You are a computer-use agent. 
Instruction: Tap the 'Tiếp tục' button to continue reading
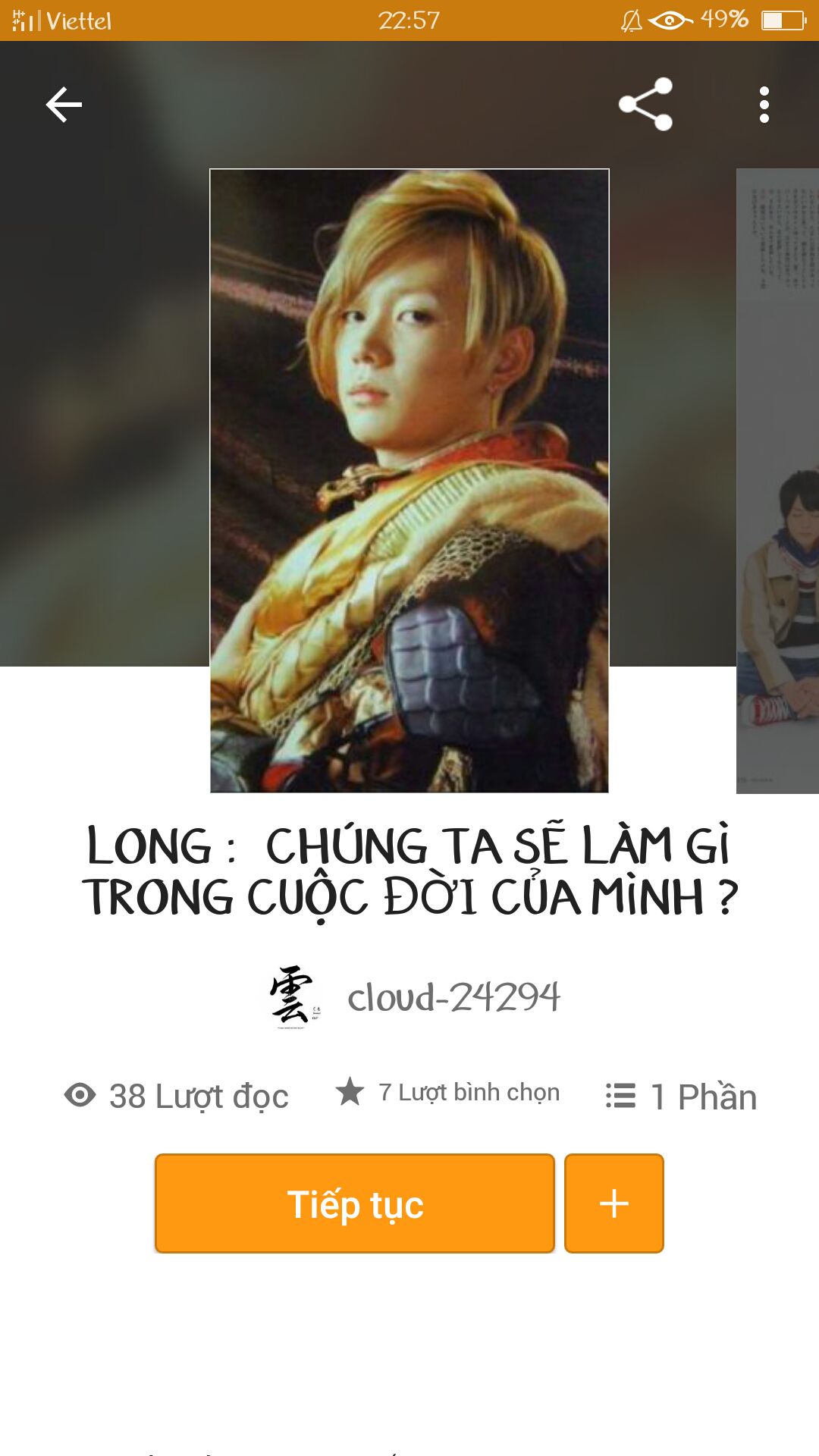tap(355, 1203)
